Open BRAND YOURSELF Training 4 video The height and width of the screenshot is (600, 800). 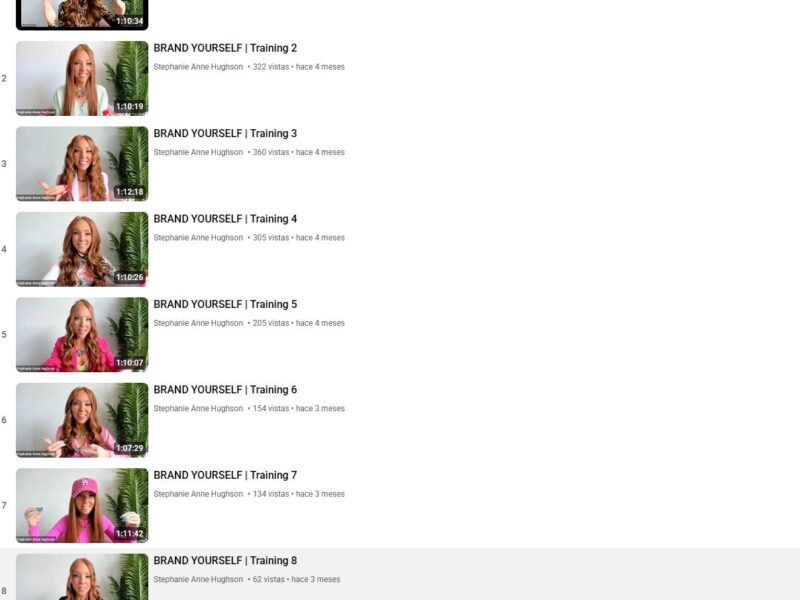[225, 219]
